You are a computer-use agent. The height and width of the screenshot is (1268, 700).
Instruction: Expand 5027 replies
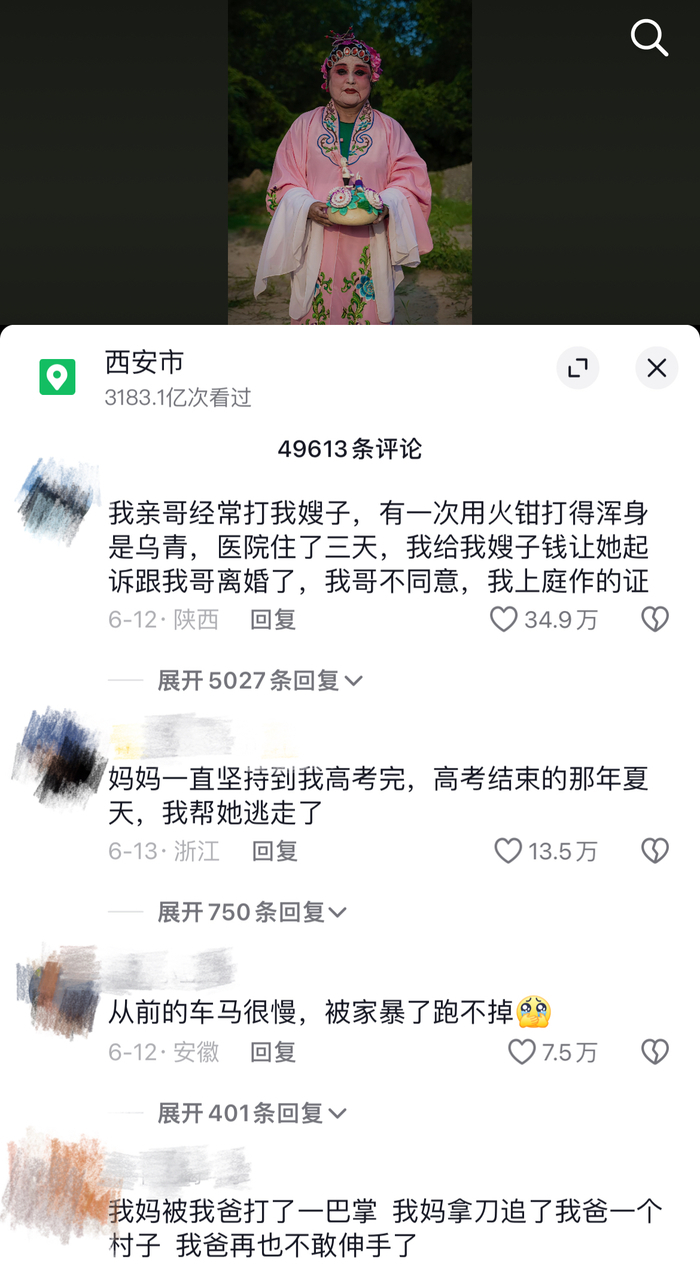pyautogui.click(x=259, y=681)
